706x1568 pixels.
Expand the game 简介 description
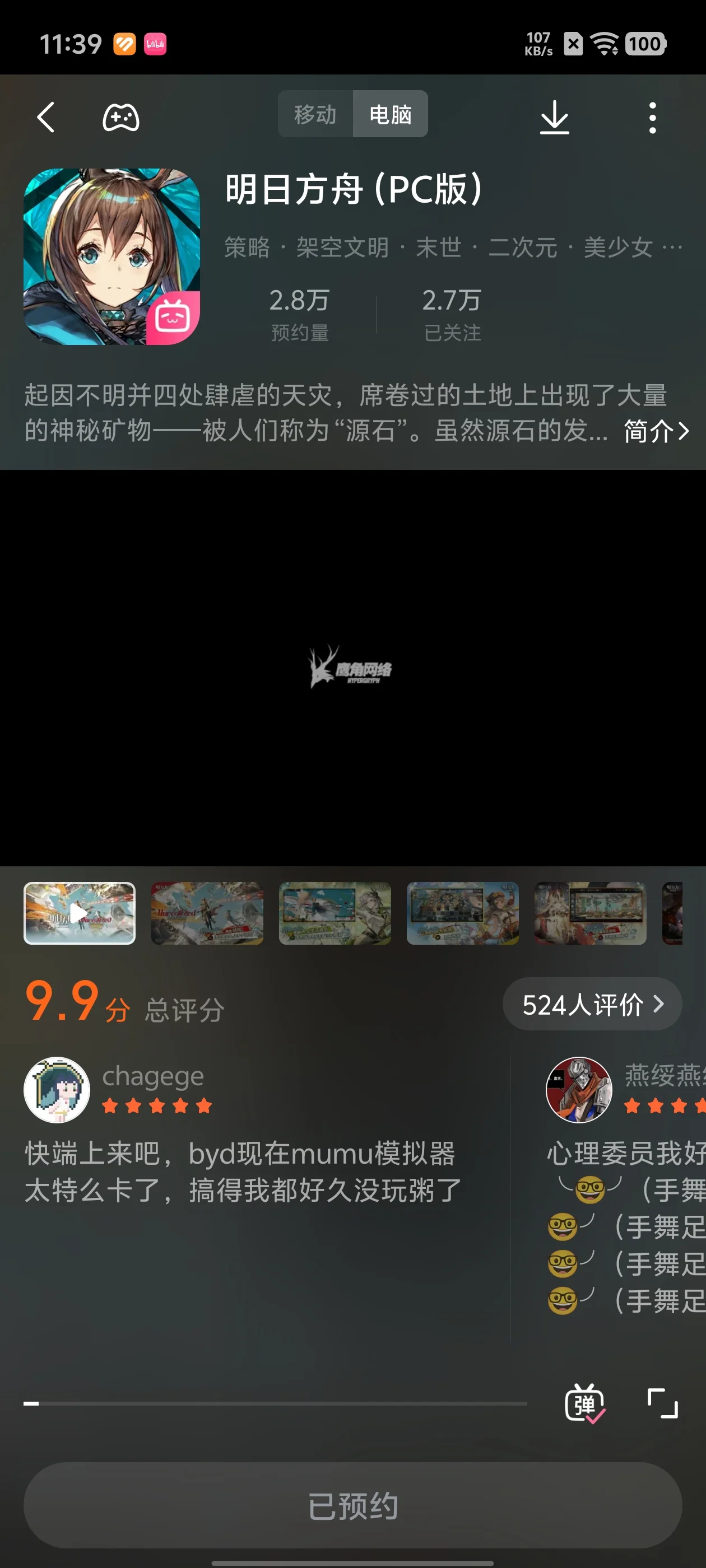coord(656,431)
